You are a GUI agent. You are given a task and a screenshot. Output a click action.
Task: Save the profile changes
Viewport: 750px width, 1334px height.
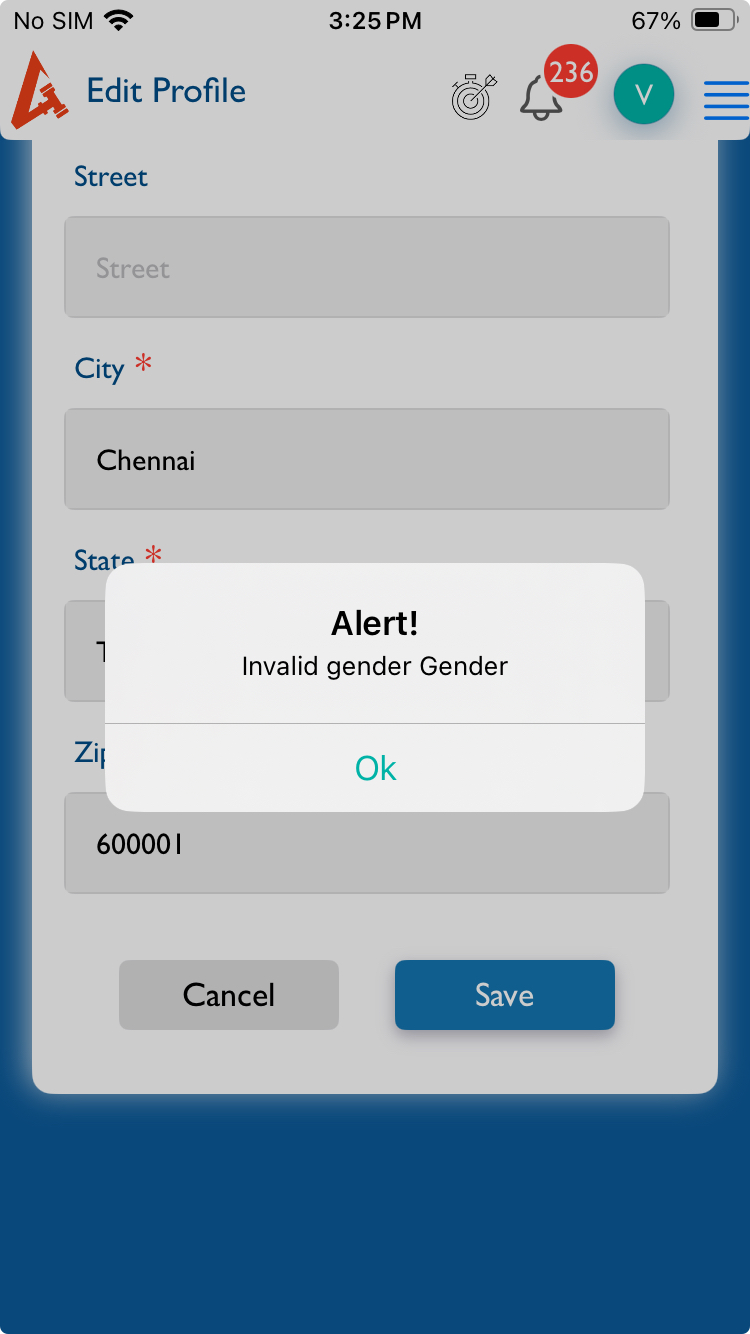click(504, 995)
